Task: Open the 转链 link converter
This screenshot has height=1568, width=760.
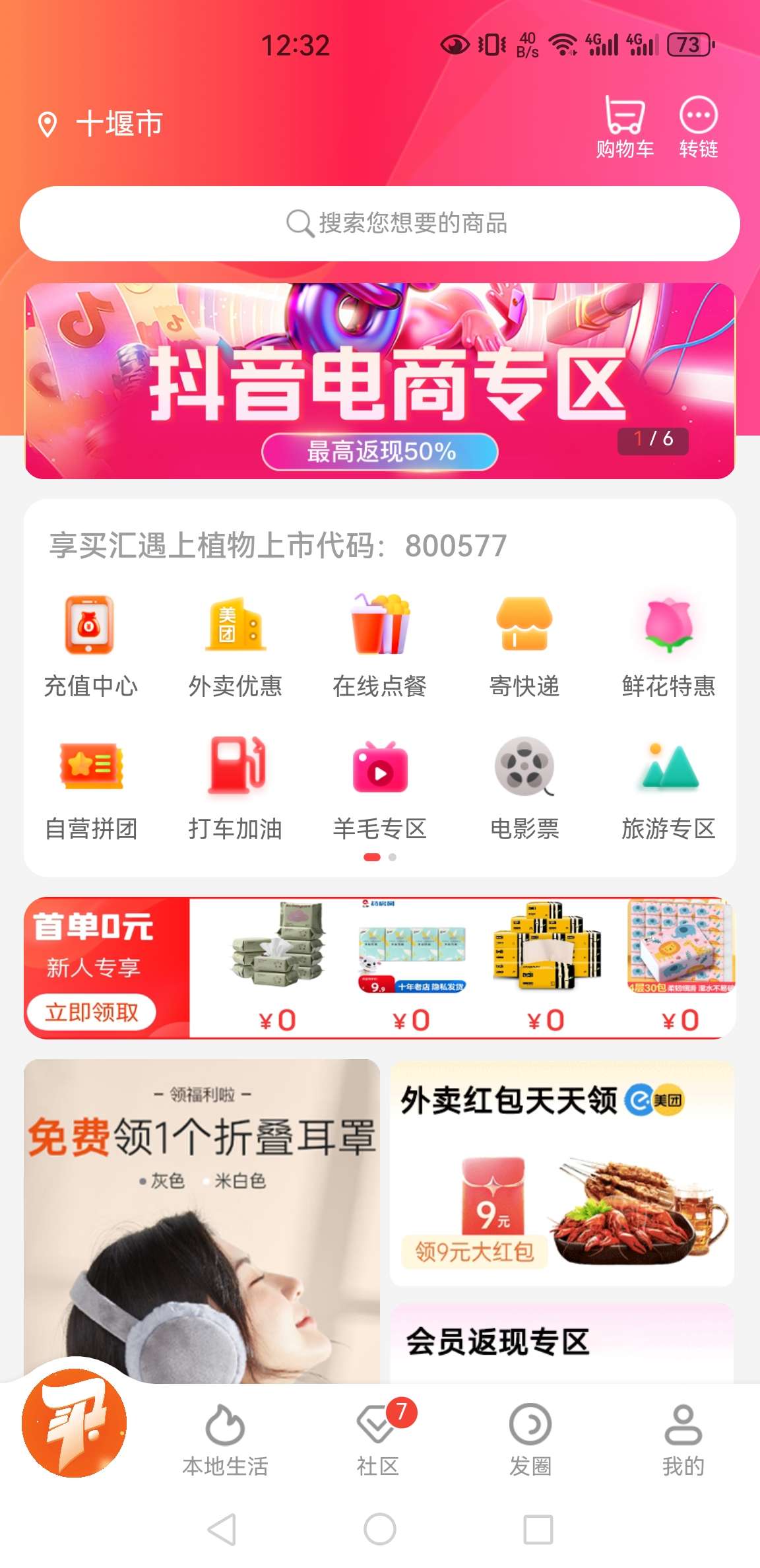Action: point(699,127)
